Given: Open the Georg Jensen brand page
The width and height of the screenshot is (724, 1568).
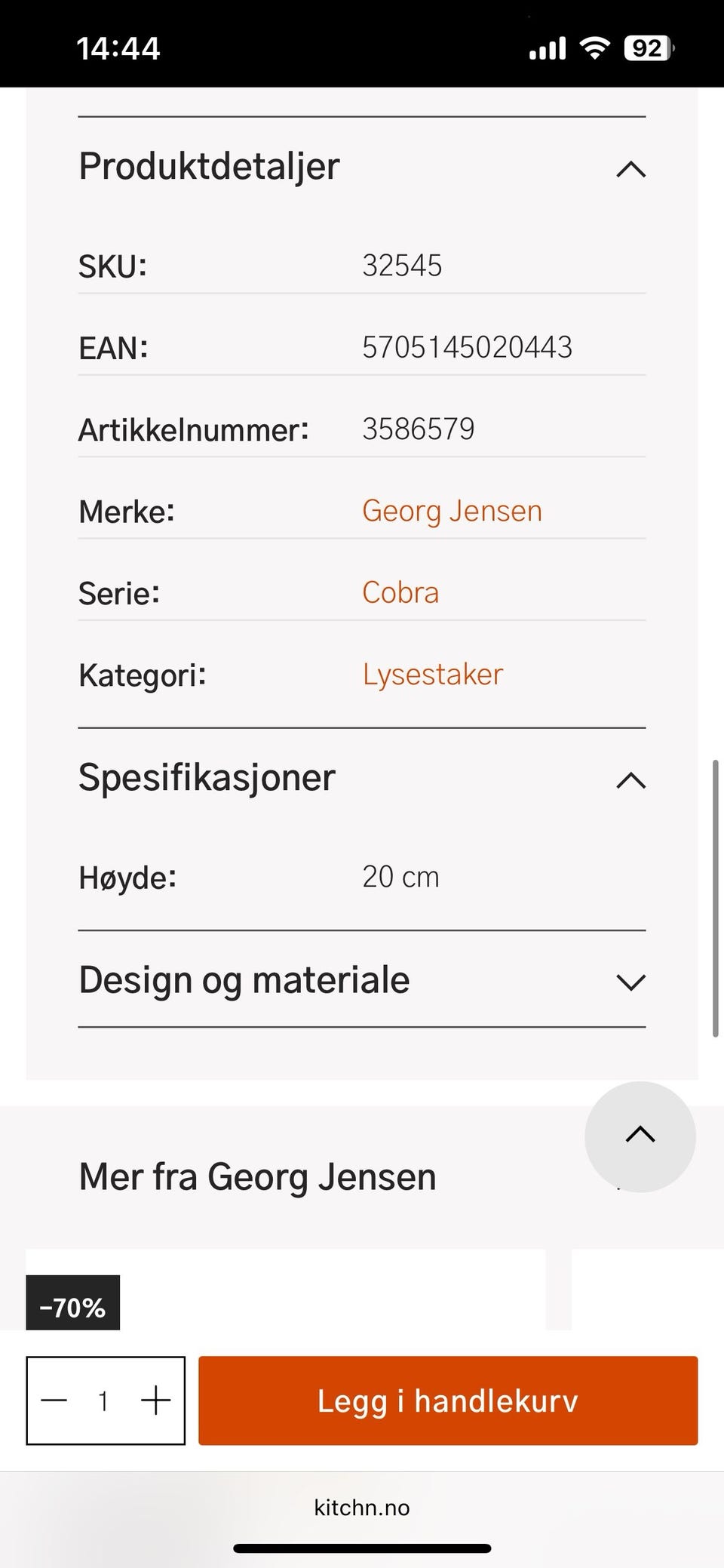Looking at the screenshot, I should [x=452, y=510].
